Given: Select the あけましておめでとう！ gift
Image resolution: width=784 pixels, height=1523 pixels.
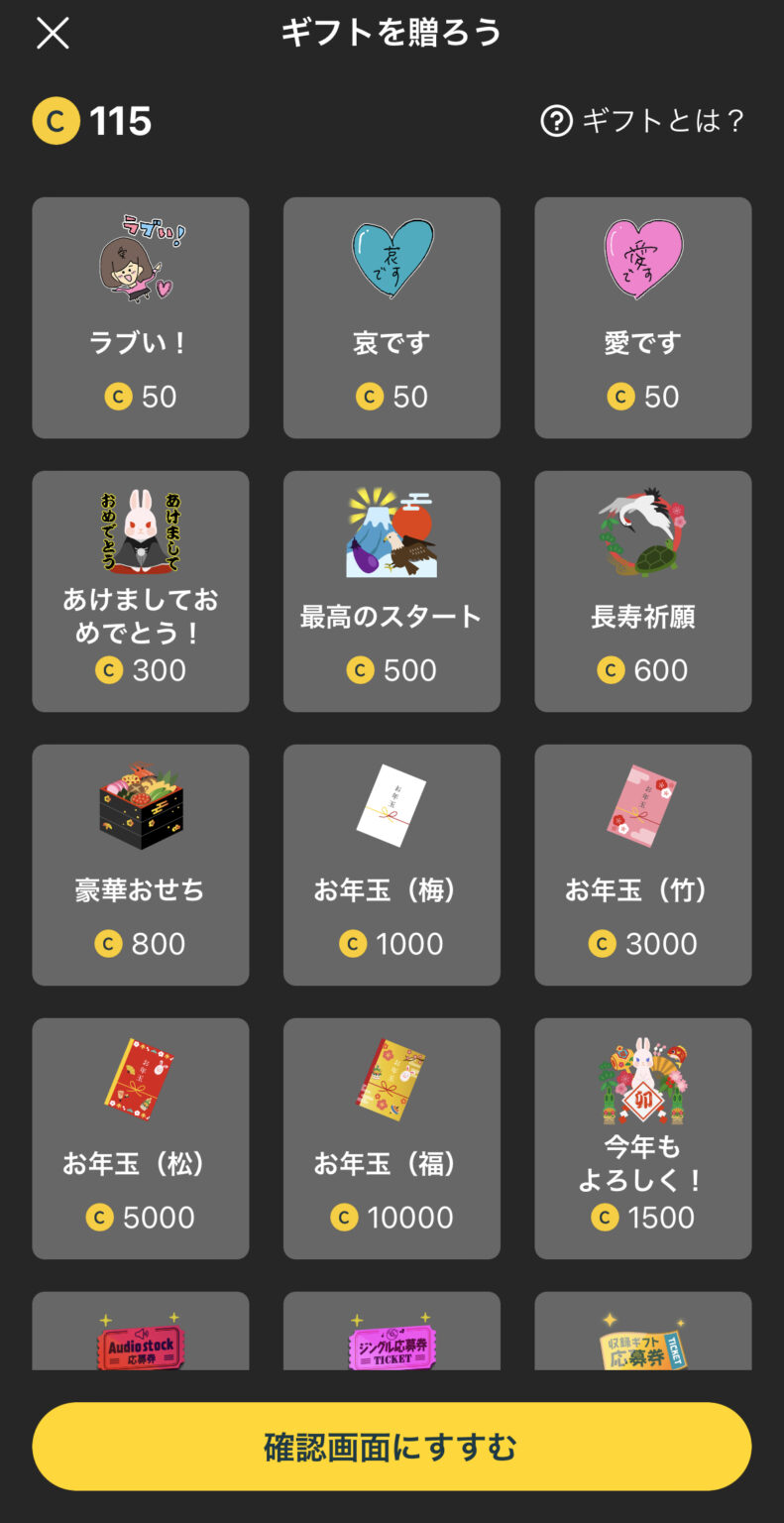Looking at the screenshot, I should click(x=141, y=591).
